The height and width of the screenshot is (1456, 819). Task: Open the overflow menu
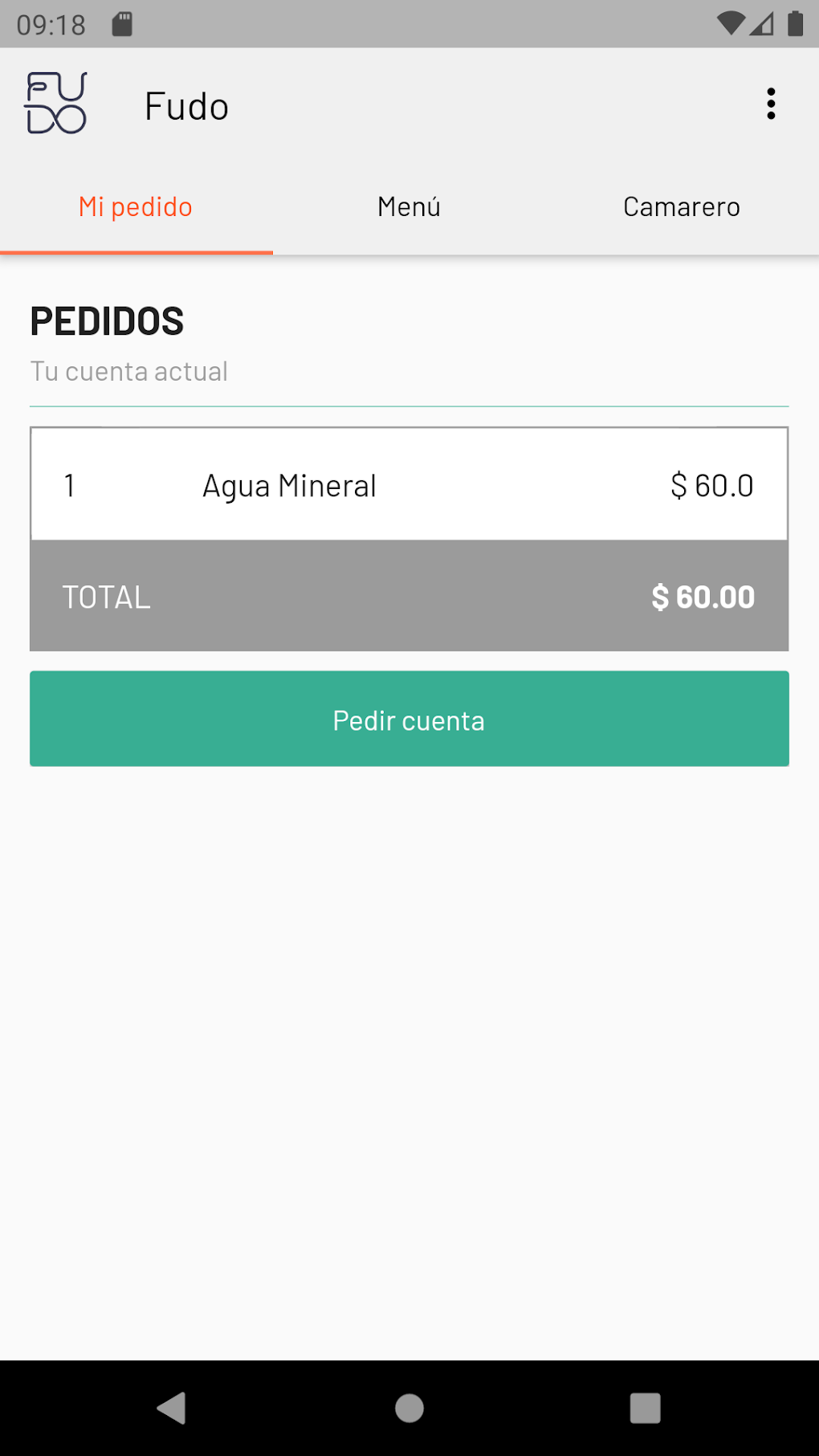(771, 104)
